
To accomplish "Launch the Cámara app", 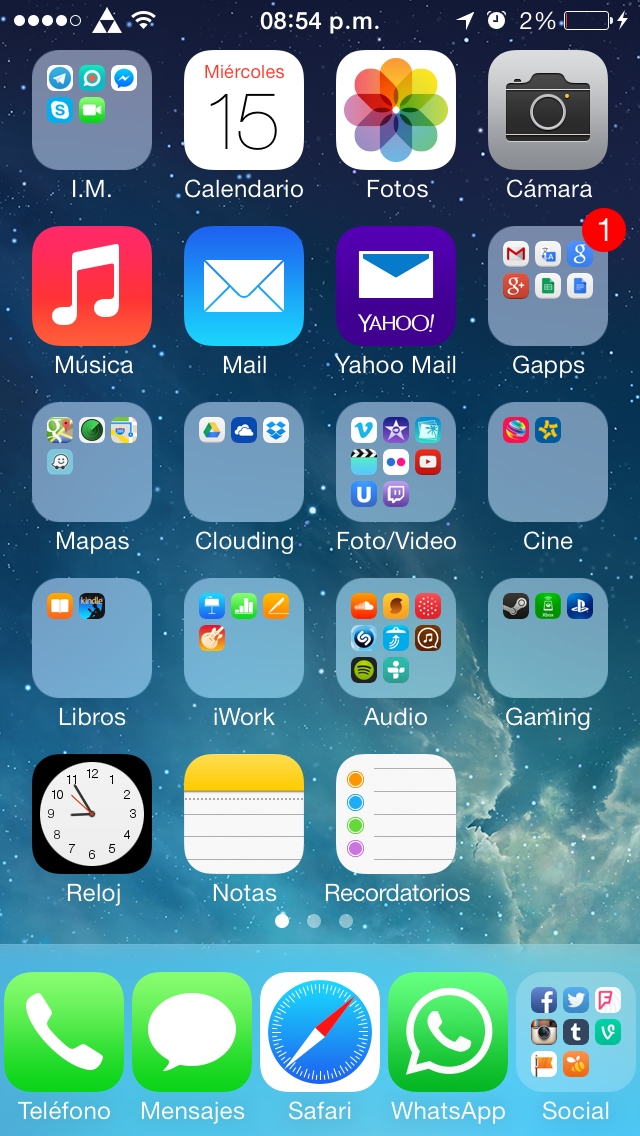I will coord(548,110).
